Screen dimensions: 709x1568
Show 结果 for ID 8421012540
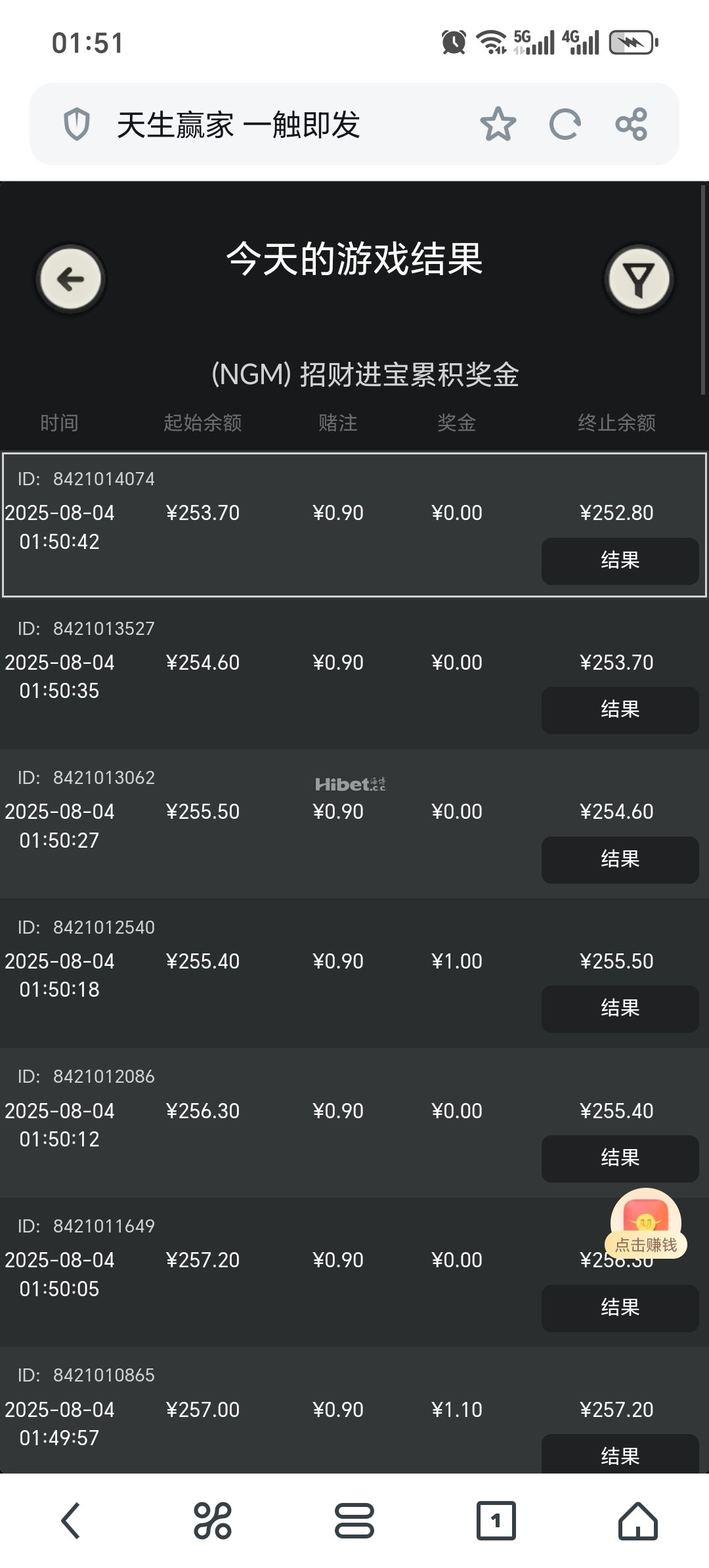620,1009
